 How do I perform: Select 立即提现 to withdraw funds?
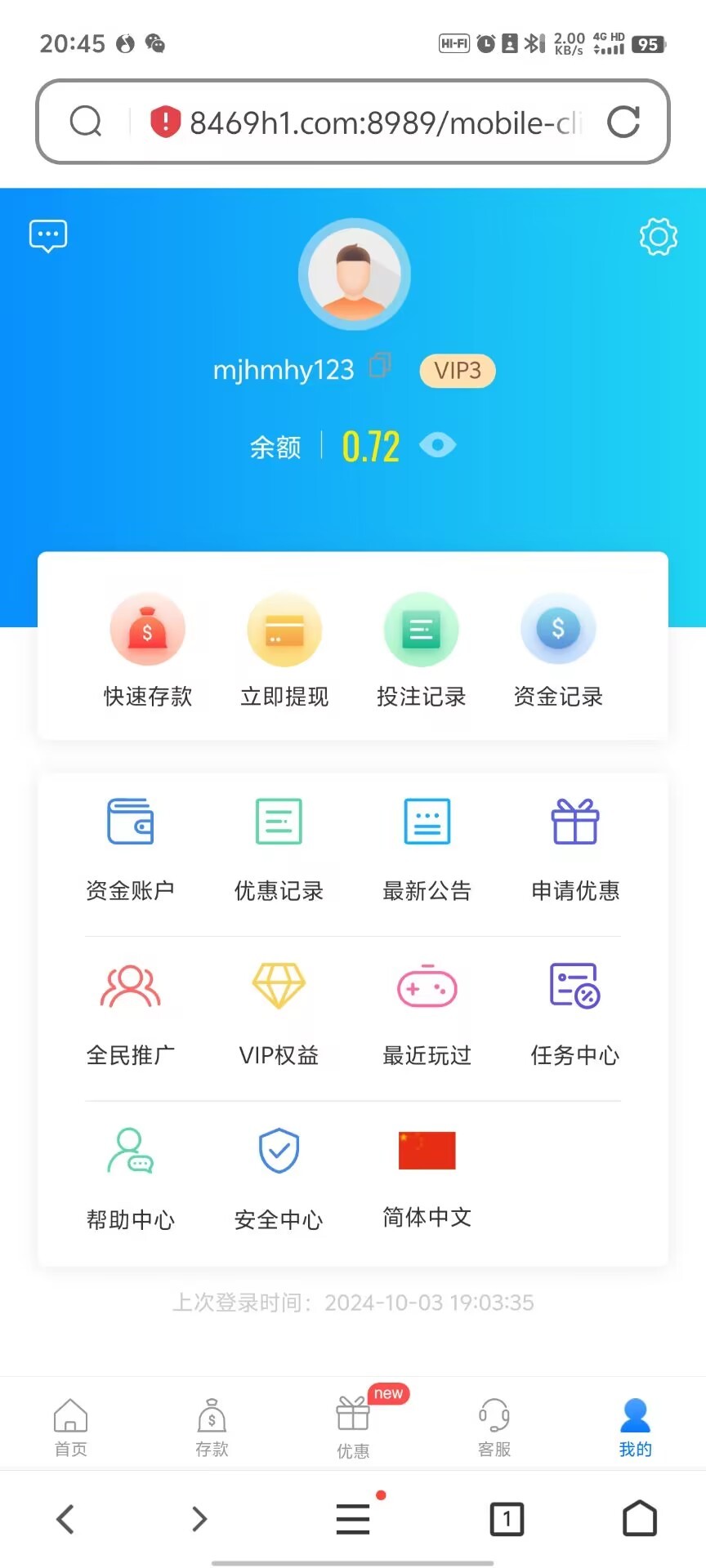tap(284, 651)
